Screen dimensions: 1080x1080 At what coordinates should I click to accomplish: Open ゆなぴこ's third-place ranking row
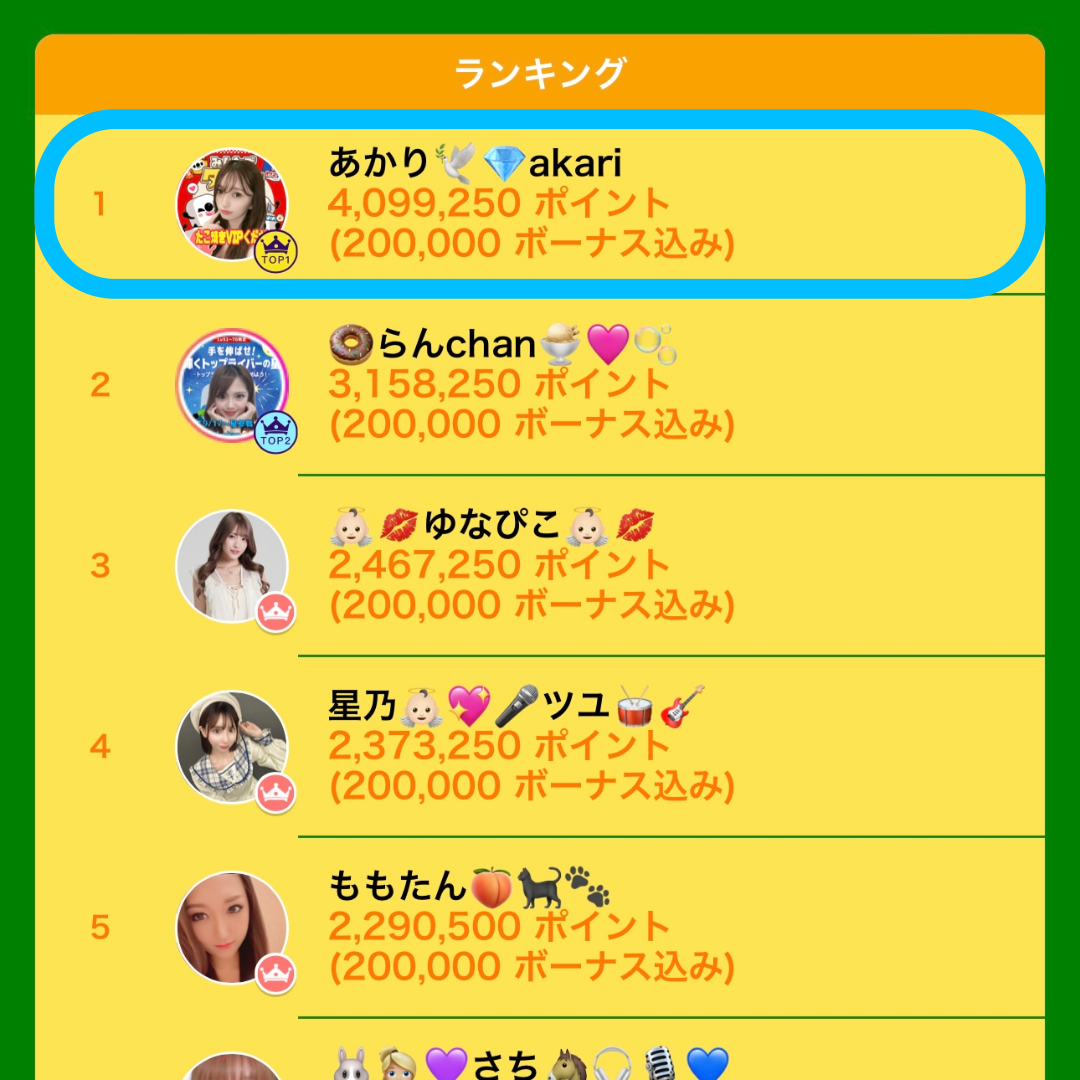pyautogui.click(x=540, y=566)
